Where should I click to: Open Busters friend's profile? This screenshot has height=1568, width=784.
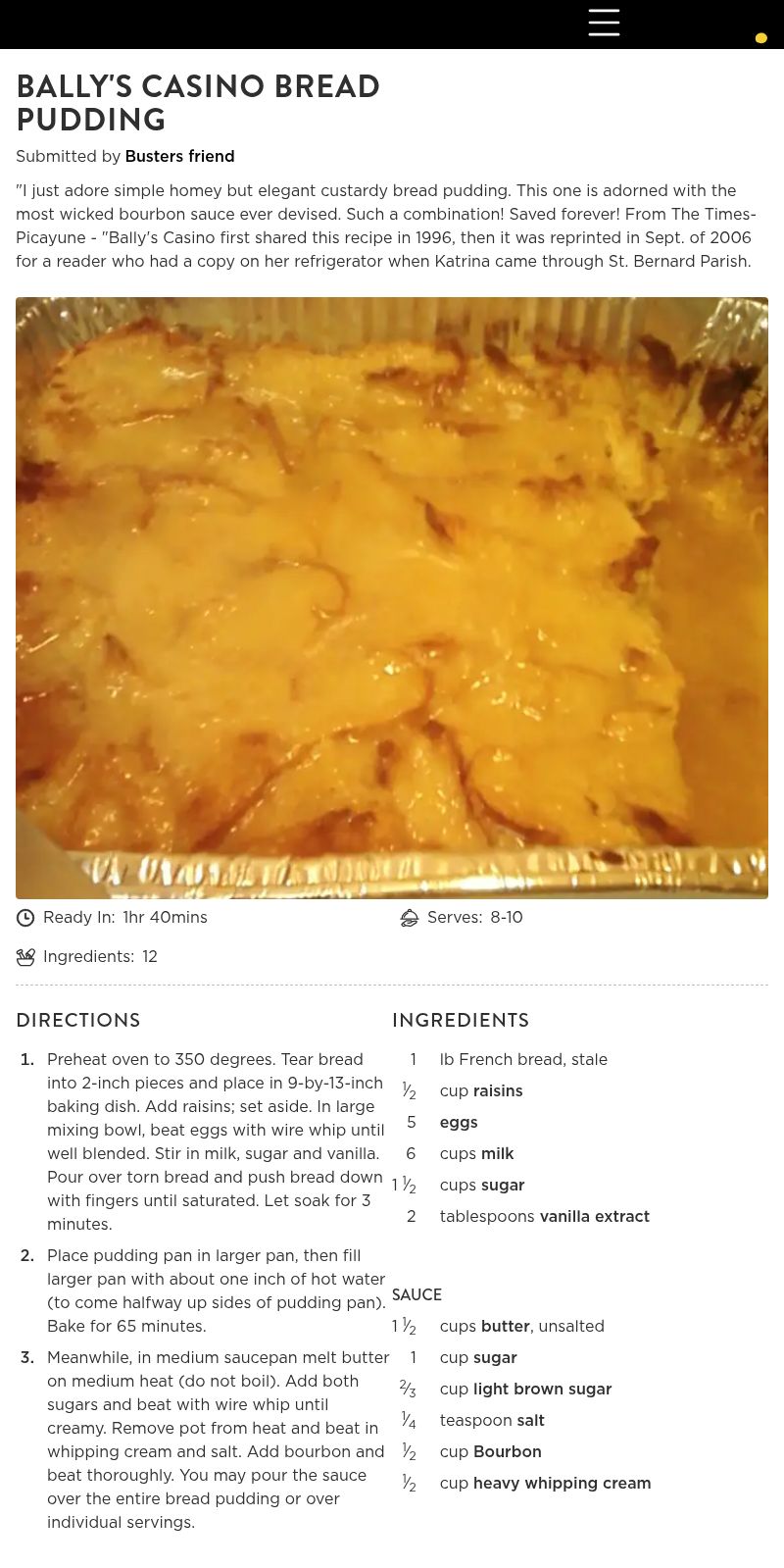click(x=179, y=156)
